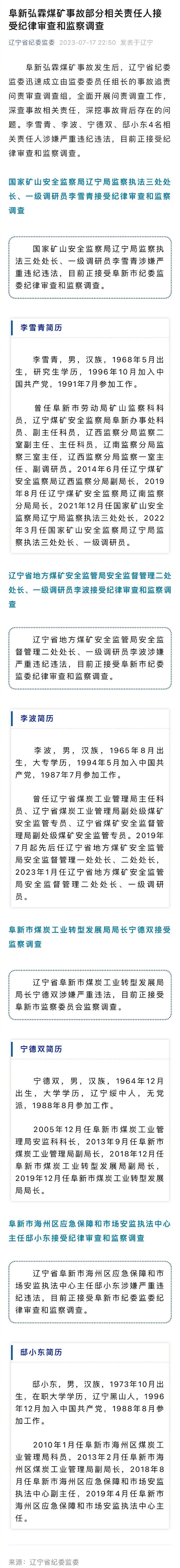The width and height of the screenshot is (180, 1568).
Task: Open the 辽宁省纪委监委 account link
Action: pos(32,43)
